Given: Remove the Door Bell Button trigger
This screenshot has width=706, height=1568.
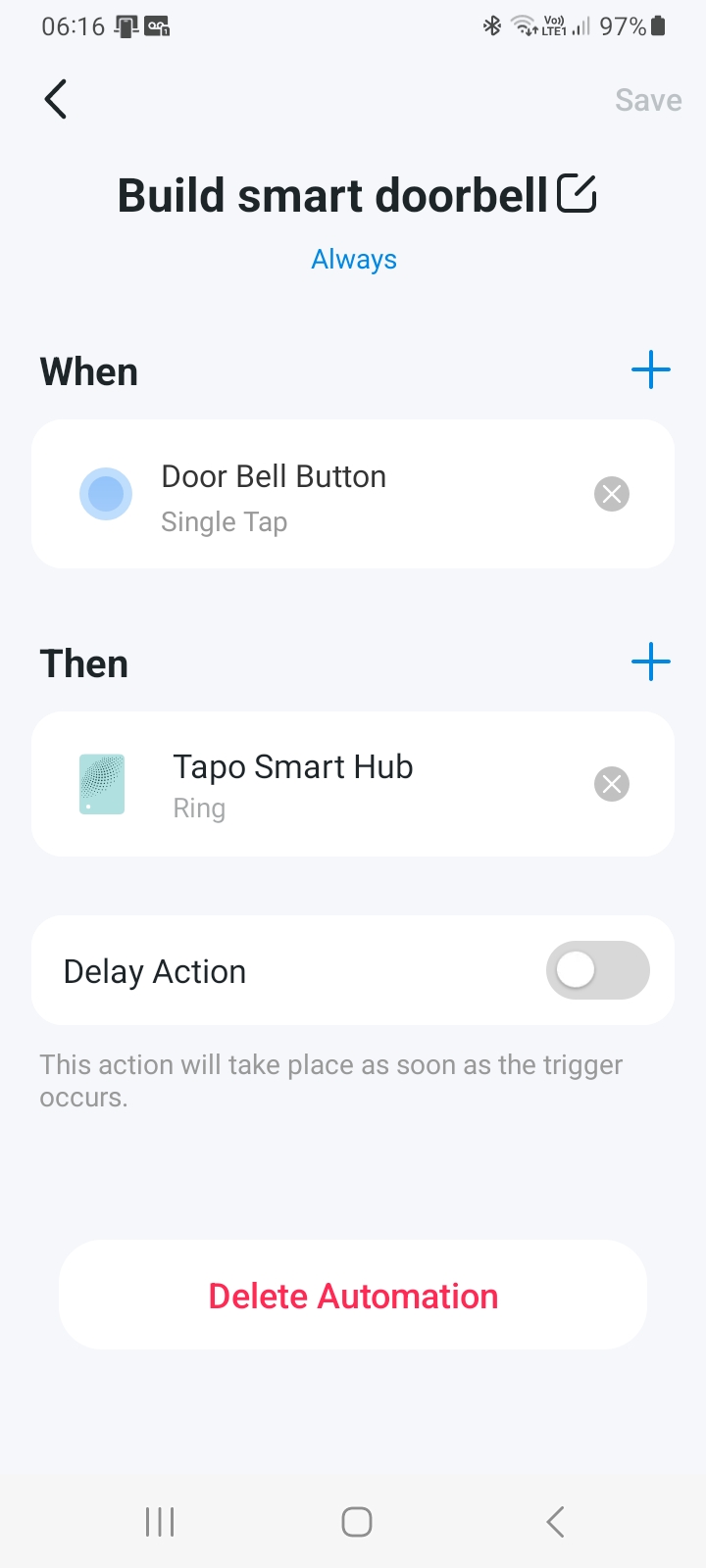Looking at the screenshot, I should click(612, 494).
